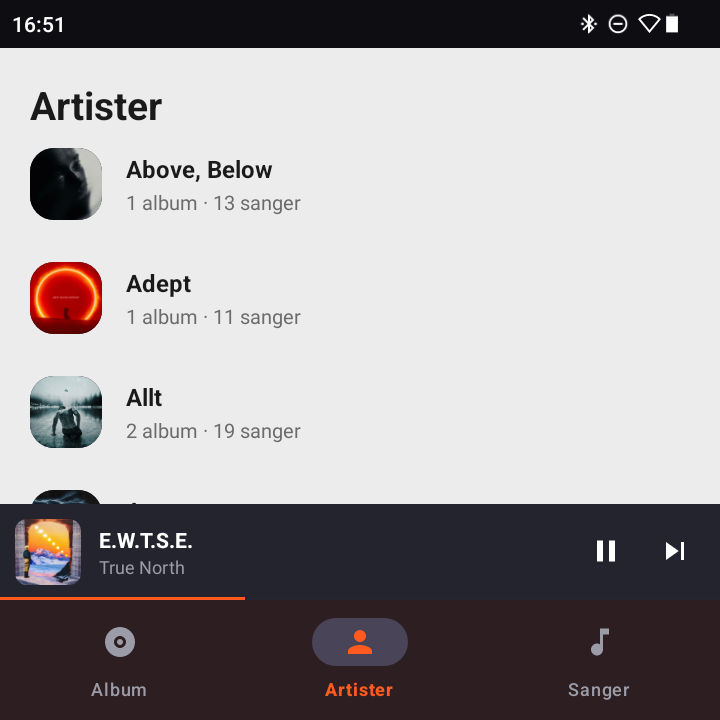
Task: Pause the playing song E.W.T.S.E.
Action: (606, 551)
